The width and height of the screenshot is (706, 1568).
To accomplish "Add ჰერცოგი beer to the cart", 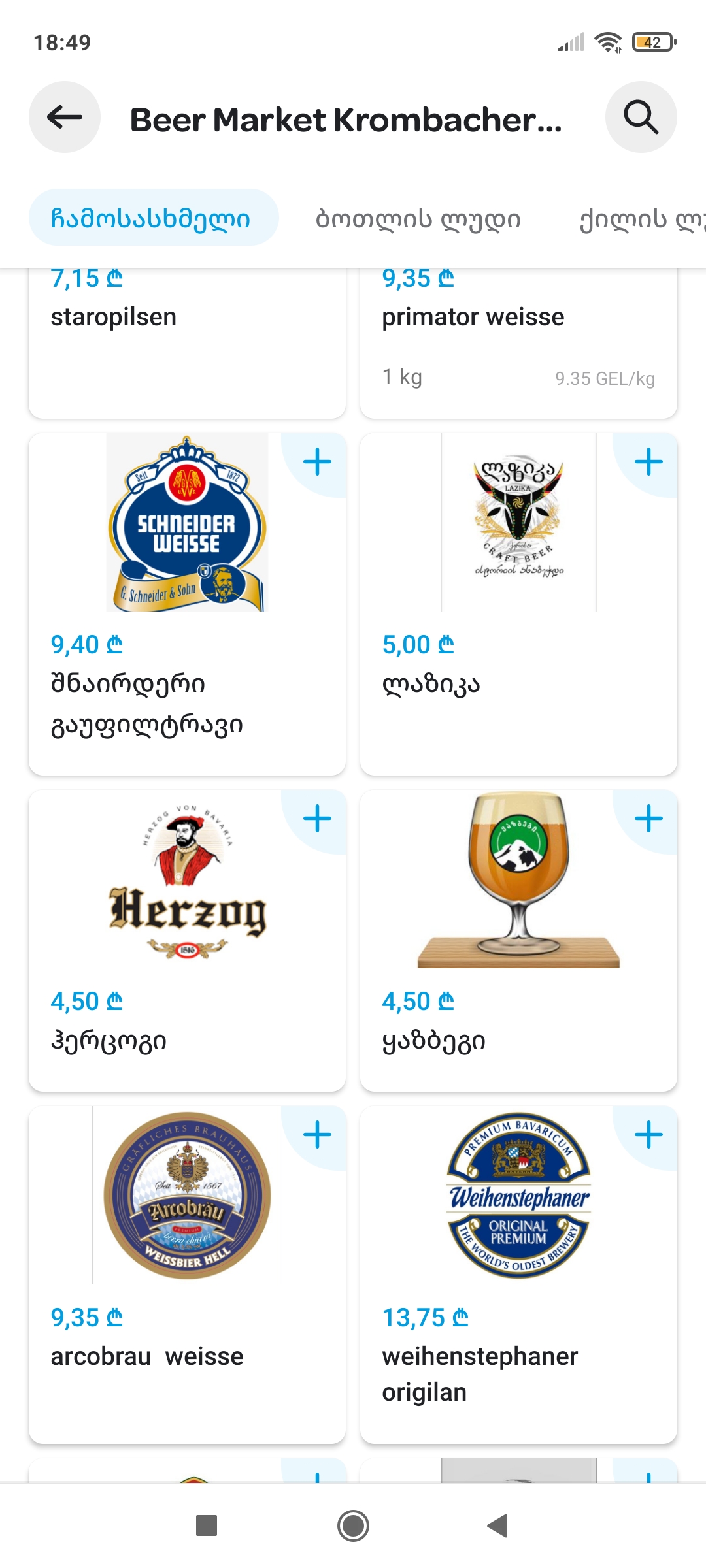I will [317, 819].
